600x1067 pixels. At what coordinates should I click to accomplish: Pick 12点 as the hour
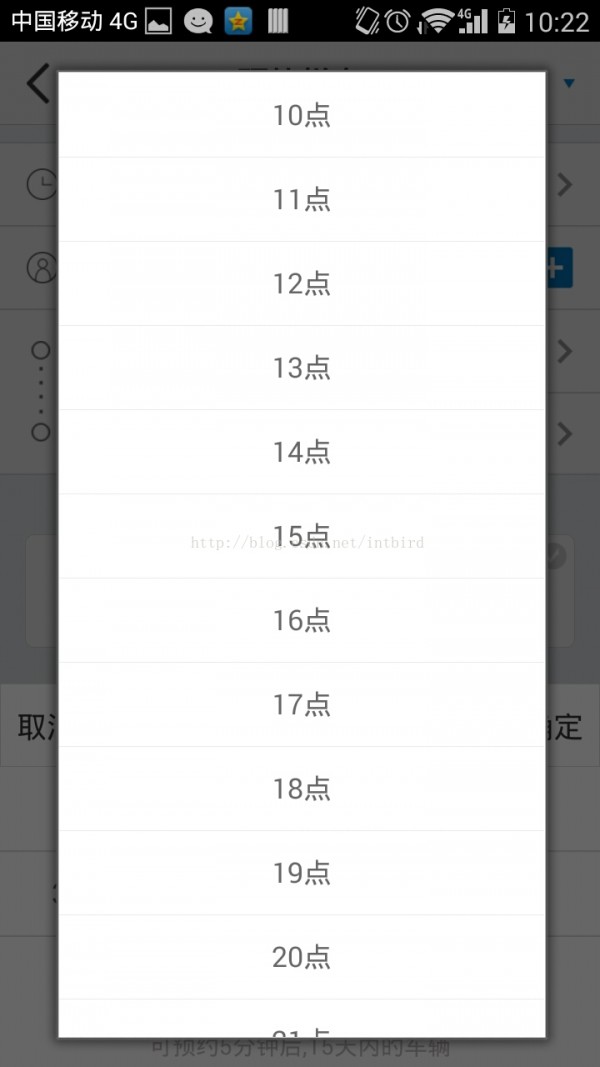(x=301, y=284)
